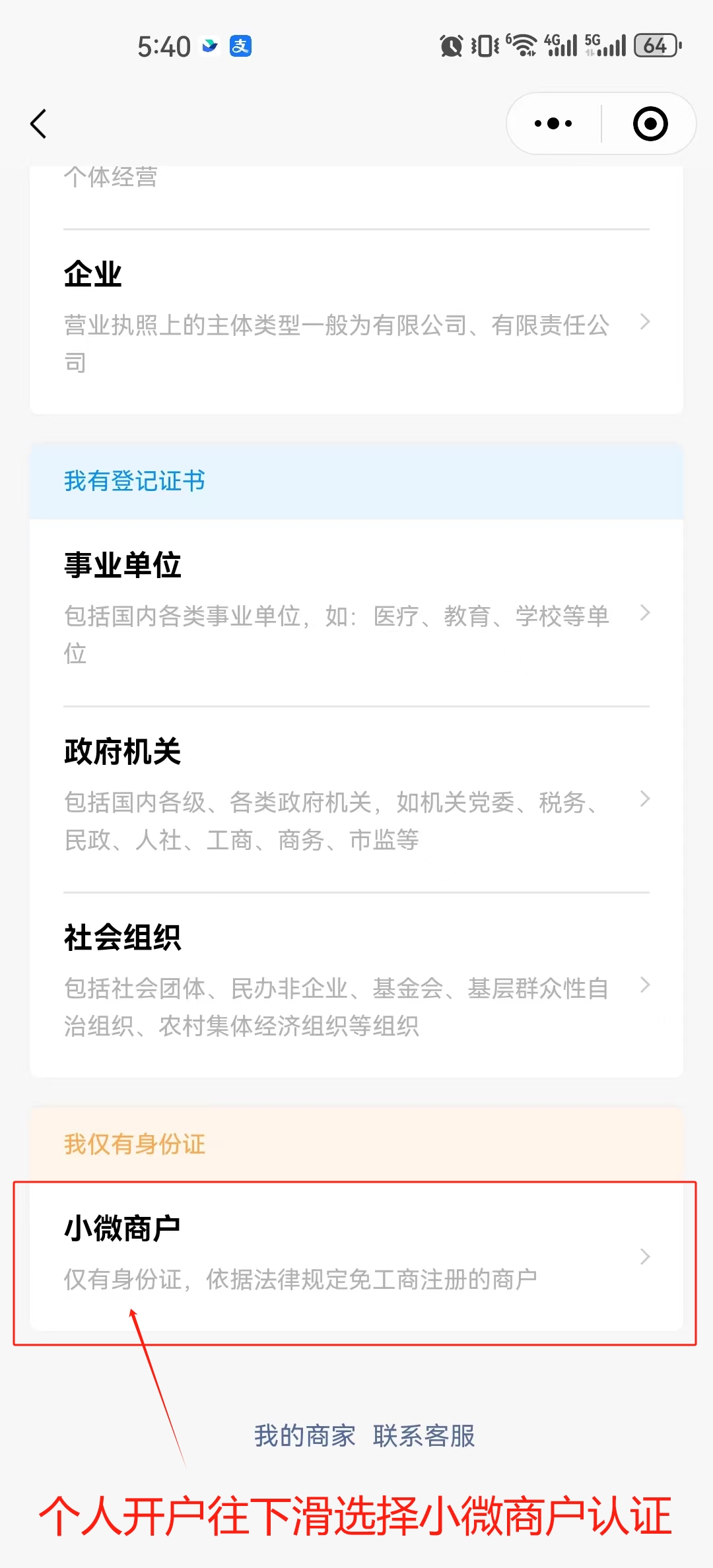Select the 企业 merchant type
The image size is (713, 1568).
pyautogui.click(x=356, y=315)
